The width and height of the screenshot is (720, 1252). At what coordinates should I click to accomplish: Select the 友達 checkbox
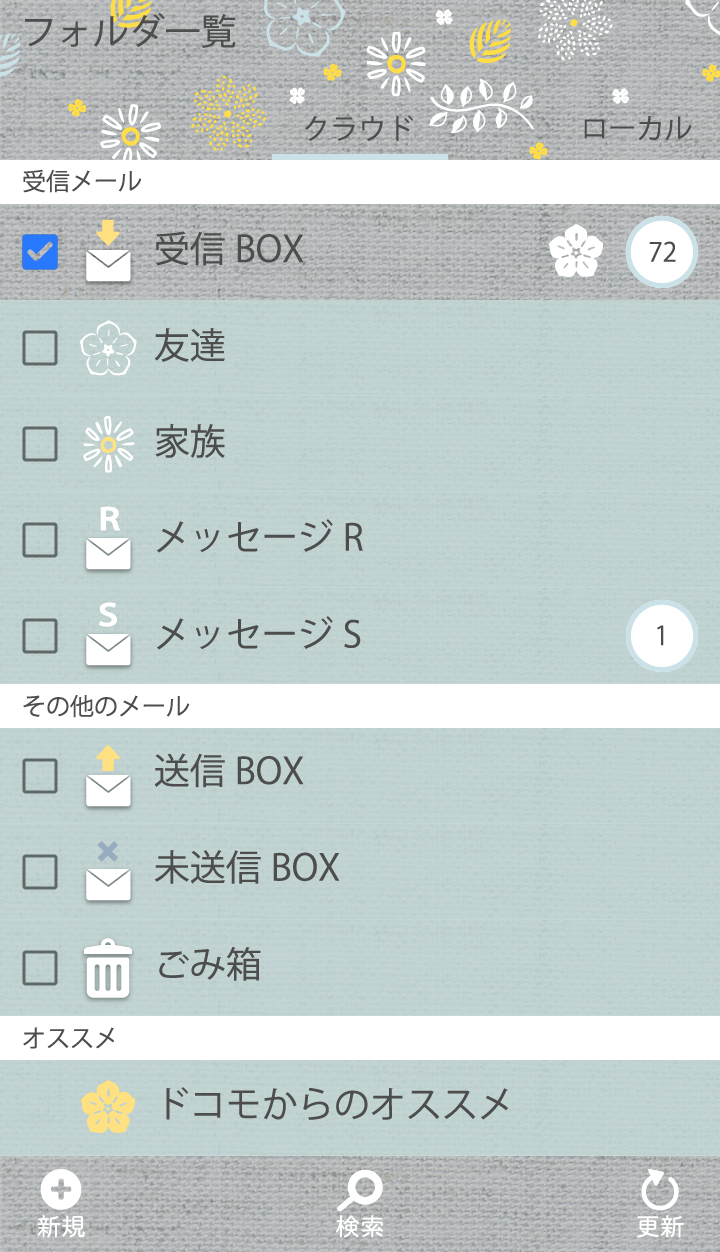[40, 348]
